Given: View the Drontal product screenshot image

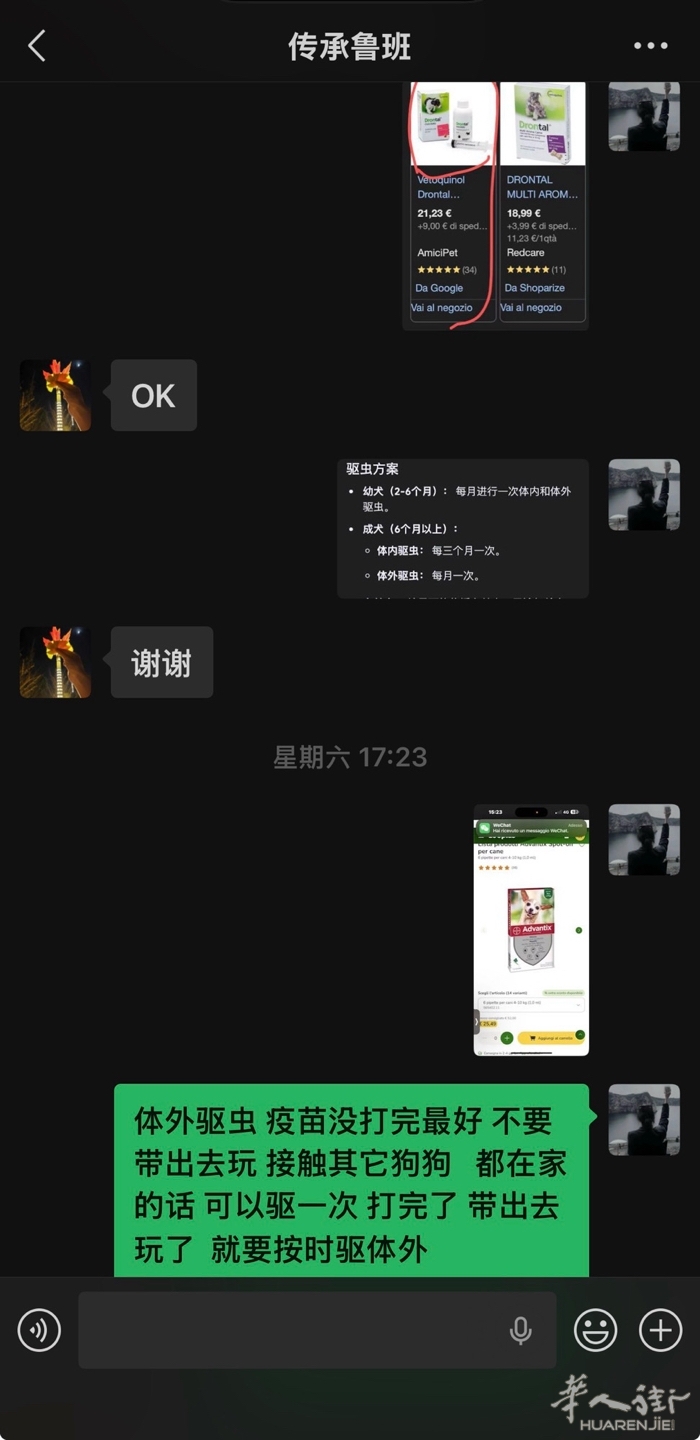Looking at the screenshot, I should pyautogui.click(x=498, y=205).
